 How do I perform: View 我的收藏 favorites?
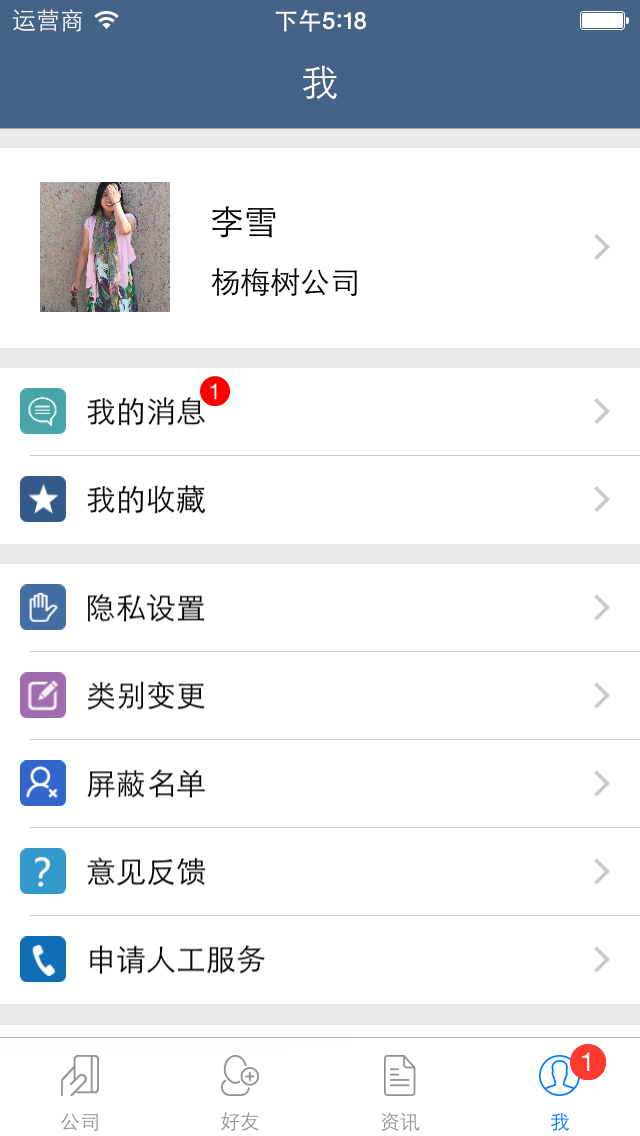pyautogui.click(x=320, y=499)
